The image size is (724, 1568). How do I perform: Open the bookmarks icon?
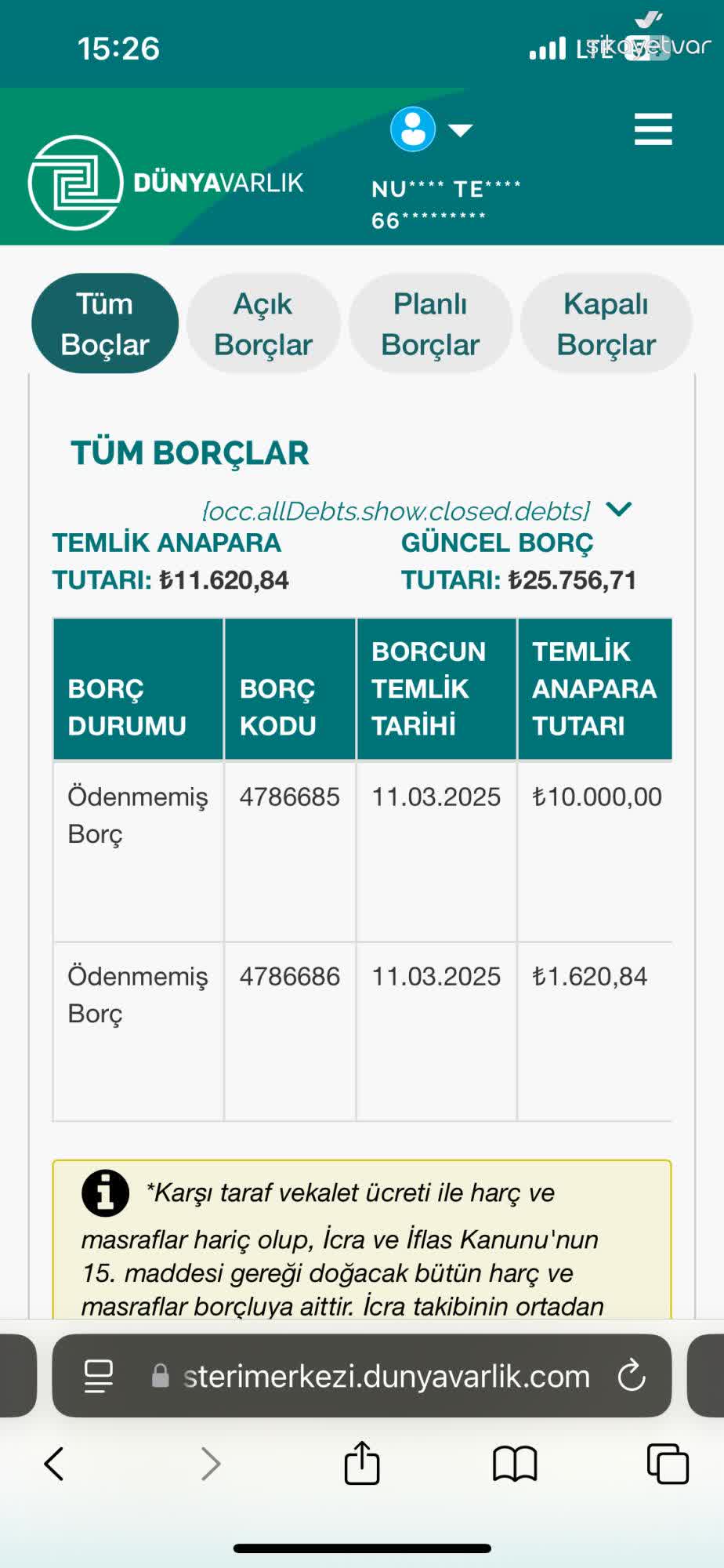click(513, 1463)
